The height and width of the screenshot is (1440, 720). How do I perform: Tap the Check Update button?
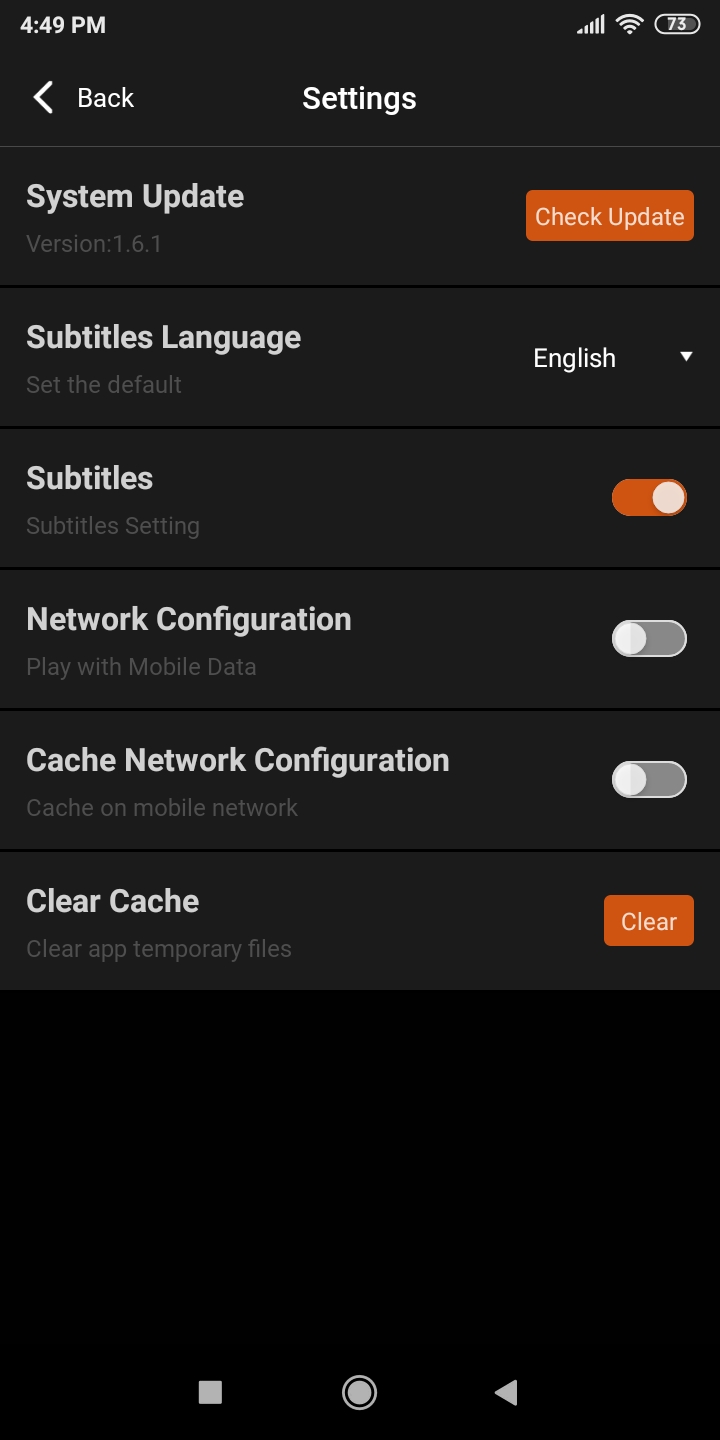tap(609, 216)
